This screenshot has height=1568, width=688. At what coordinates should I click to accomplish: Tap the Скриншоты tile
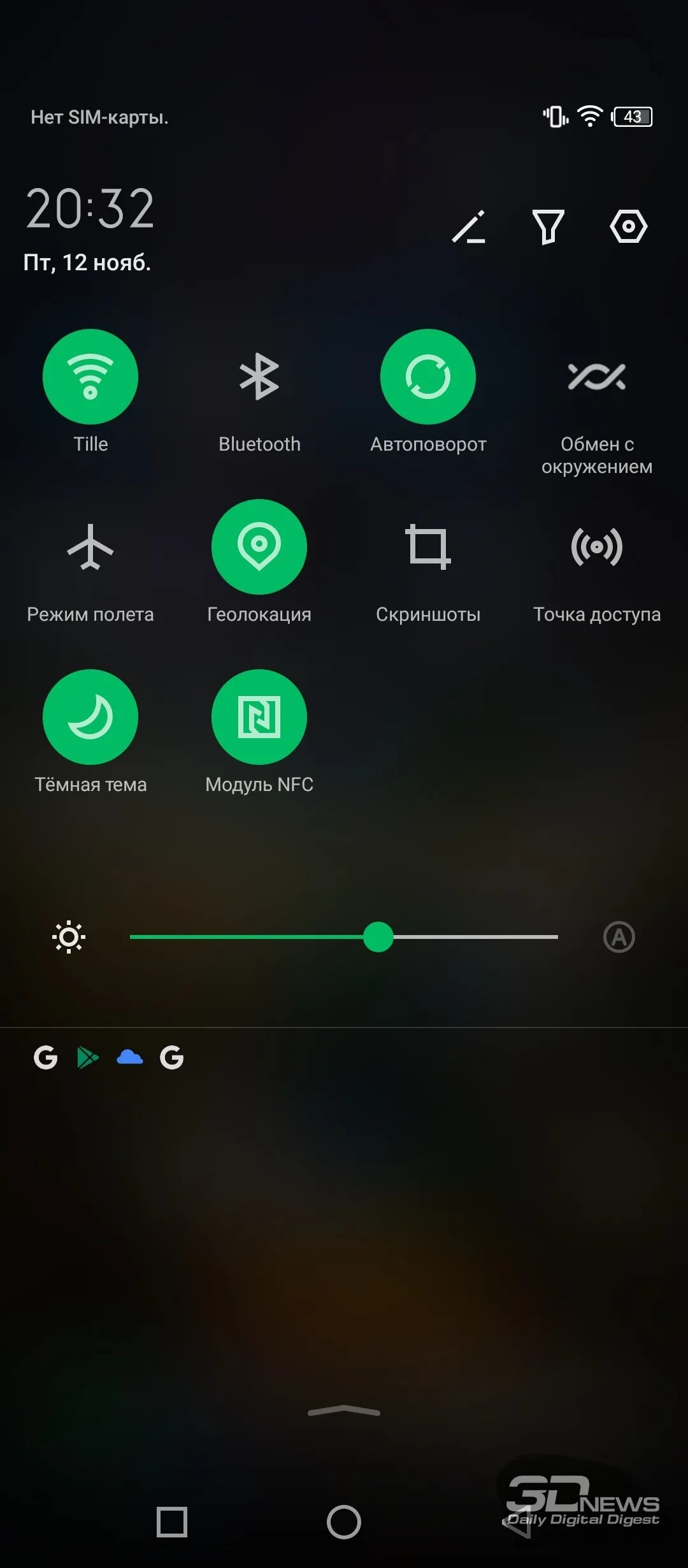[428, 547]
